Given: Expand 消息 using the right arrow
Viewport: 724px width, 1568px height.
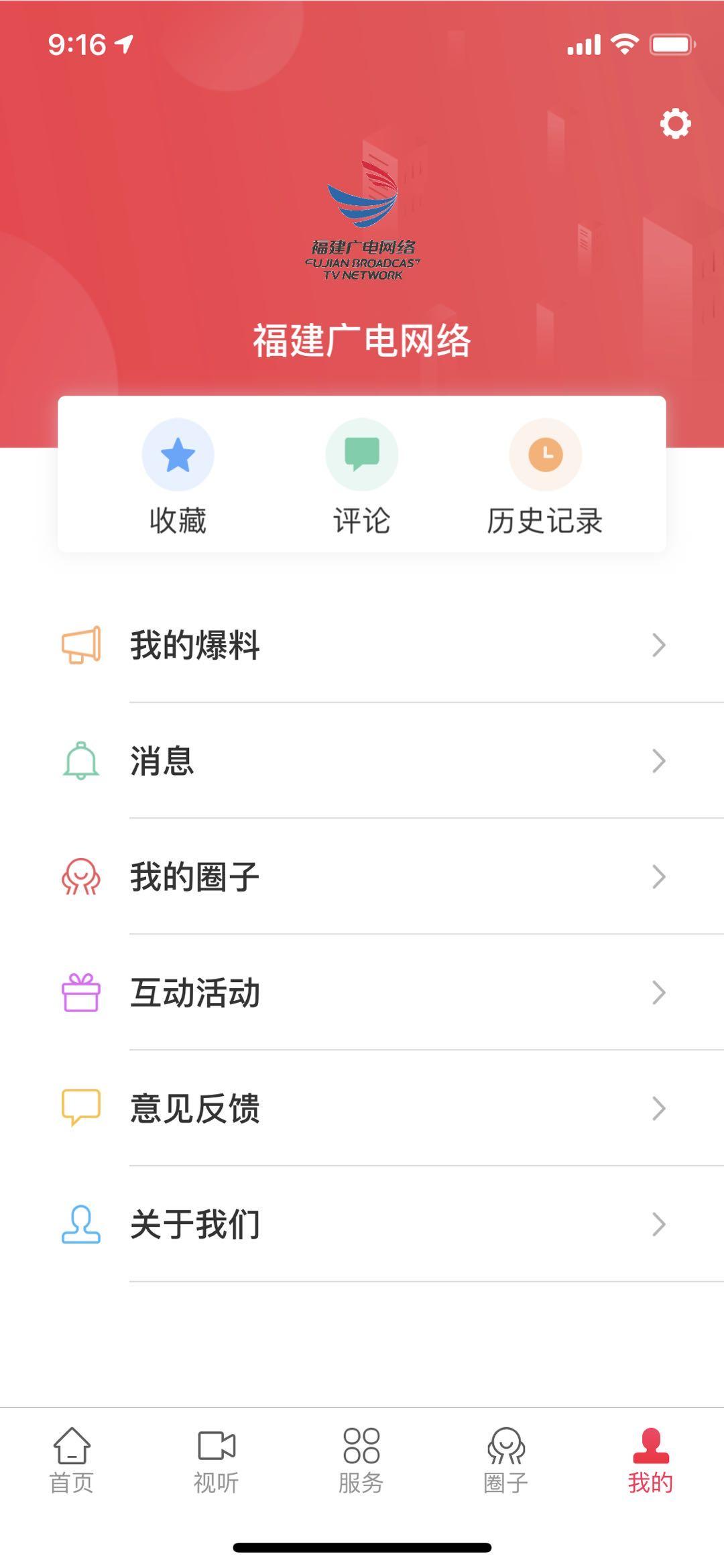Looking at the screenshot, I should 658,761.
